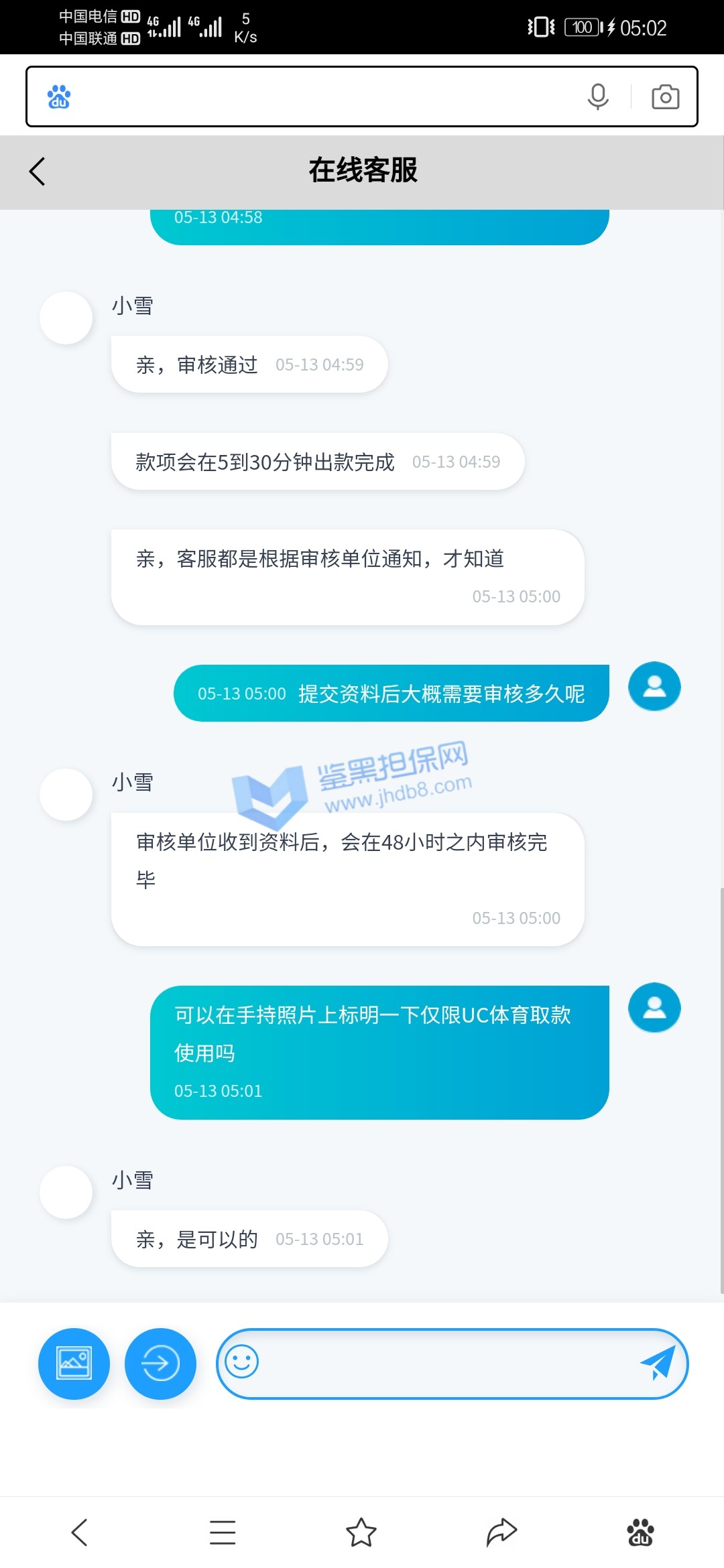Attach a picture using the image button
Image resolution: width=724 pixels, height=1568 pixels.
74,1363
